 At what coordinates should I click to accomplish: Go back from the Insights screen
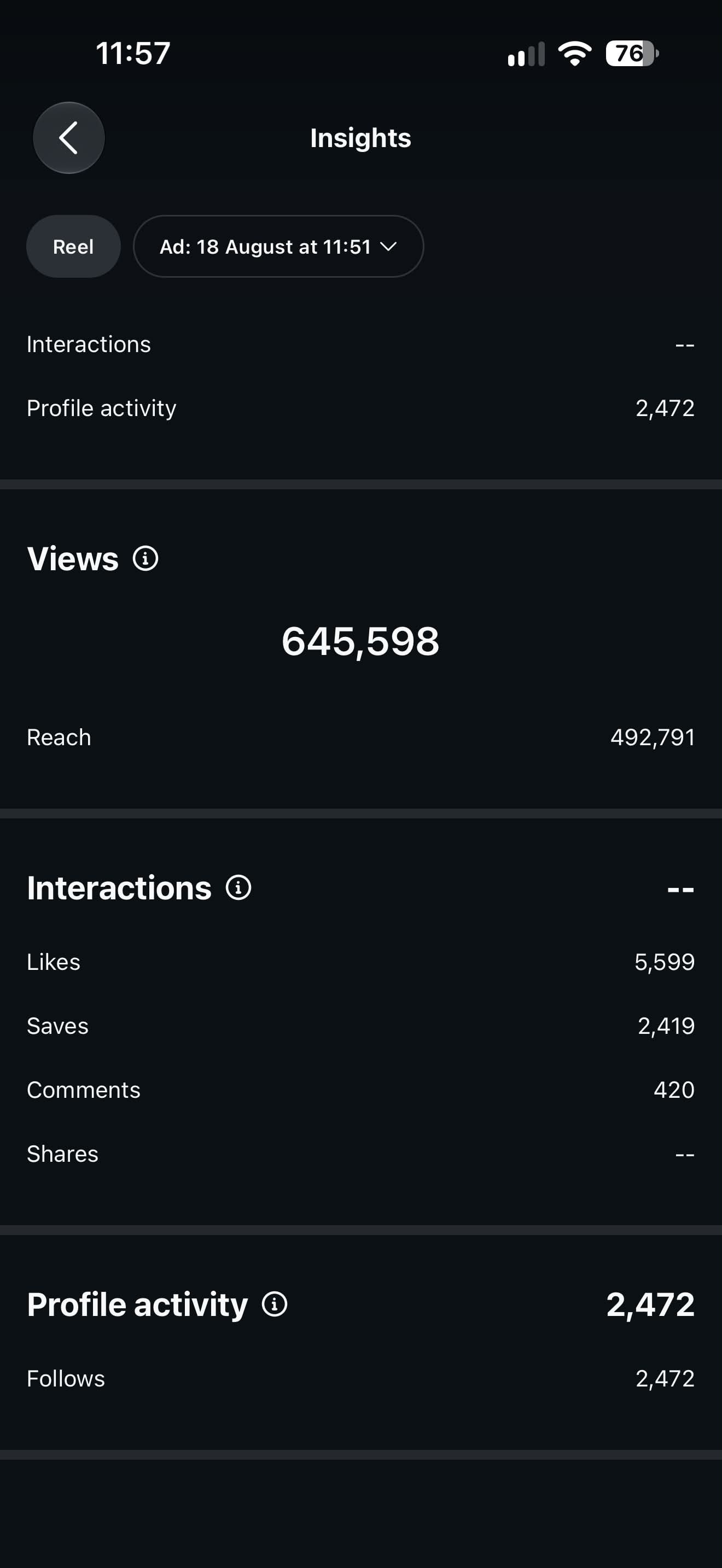[x=69, y=138]
